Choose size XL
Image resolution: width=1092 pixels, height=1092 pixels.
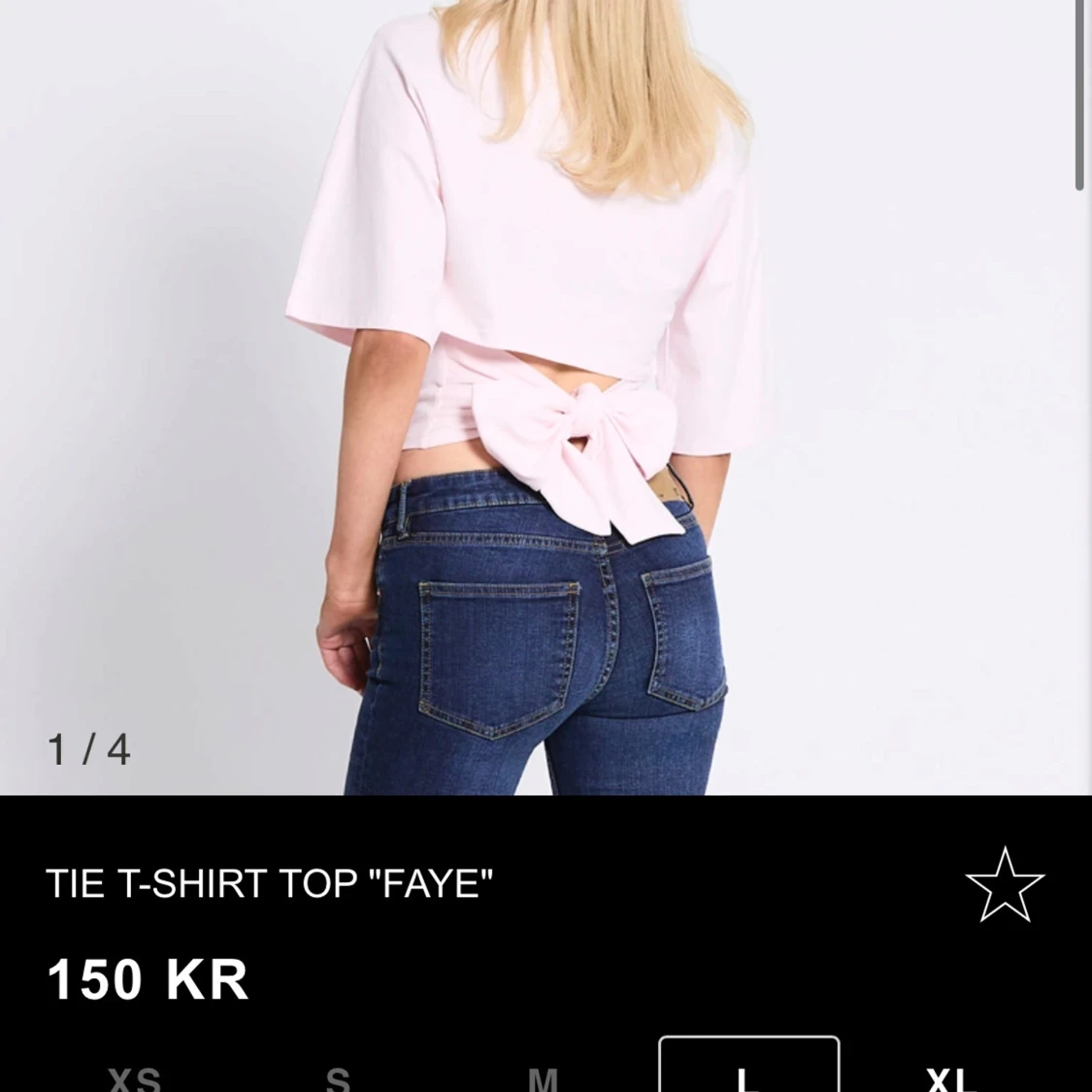coord(951,1077)
